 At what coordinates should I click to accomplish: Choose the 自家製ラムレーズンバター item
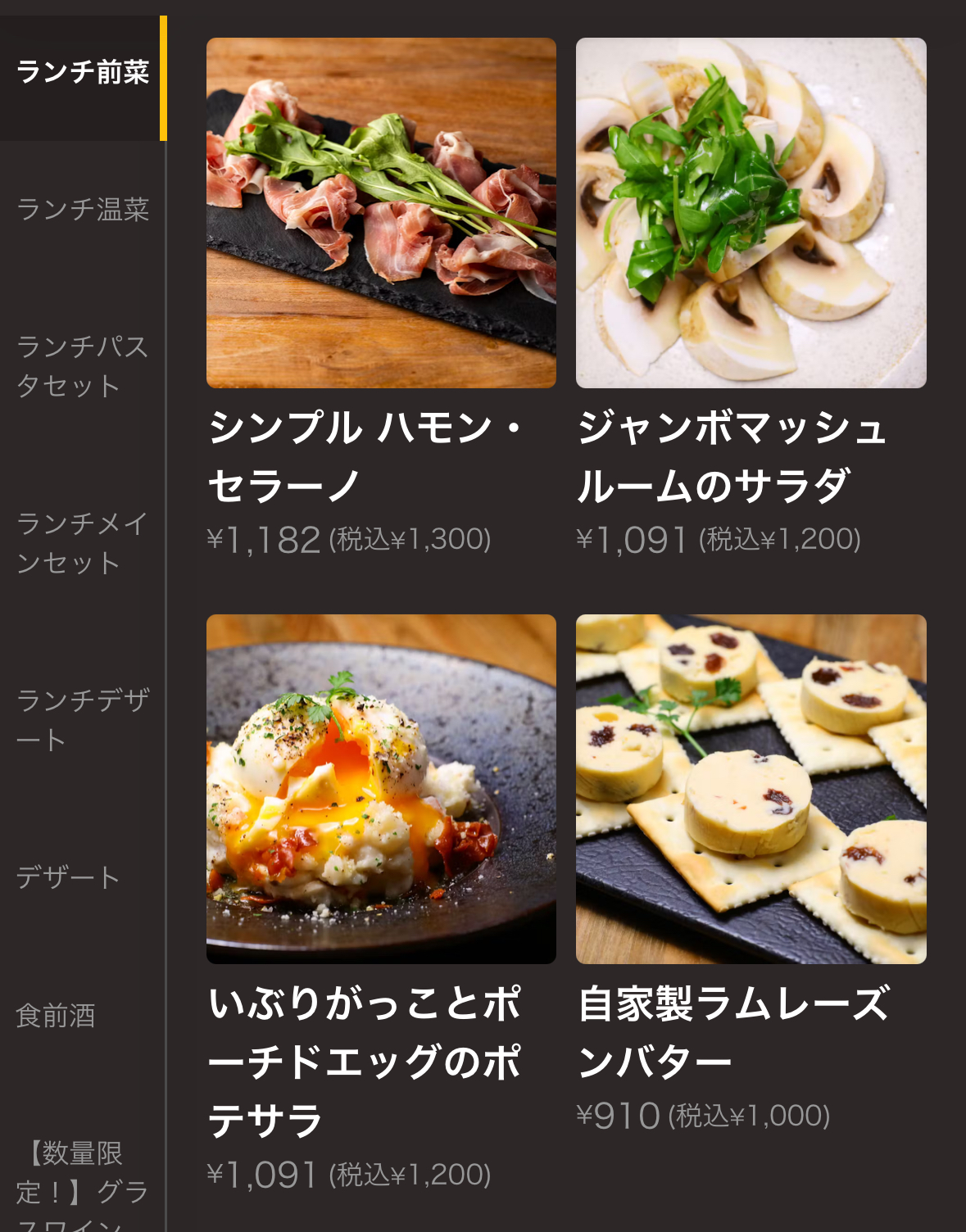coord(751,789)
